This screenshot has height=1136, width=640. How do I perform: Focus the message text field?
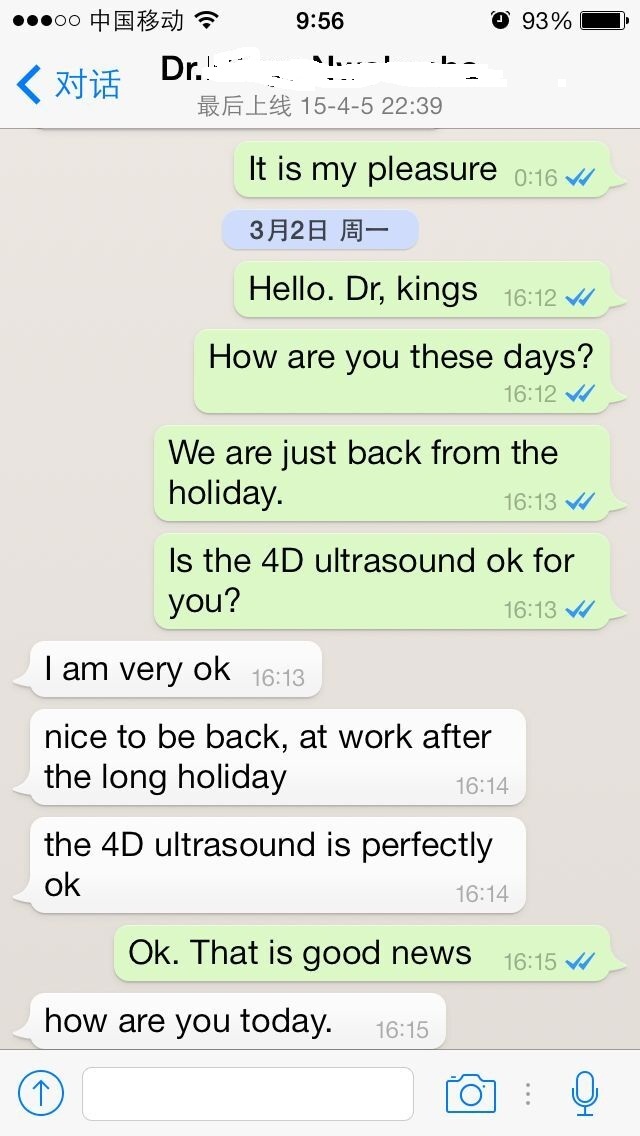(247, 1093)
